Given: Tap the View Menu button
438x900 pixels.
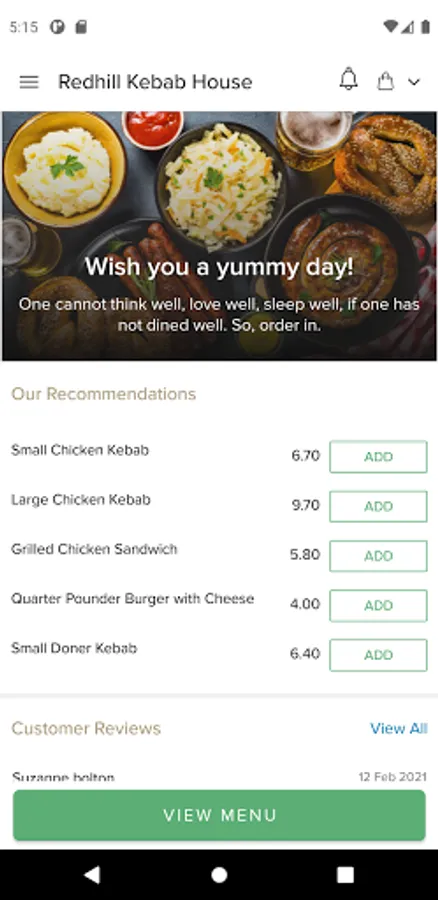Looking at the screenshot, I should 219,815.
